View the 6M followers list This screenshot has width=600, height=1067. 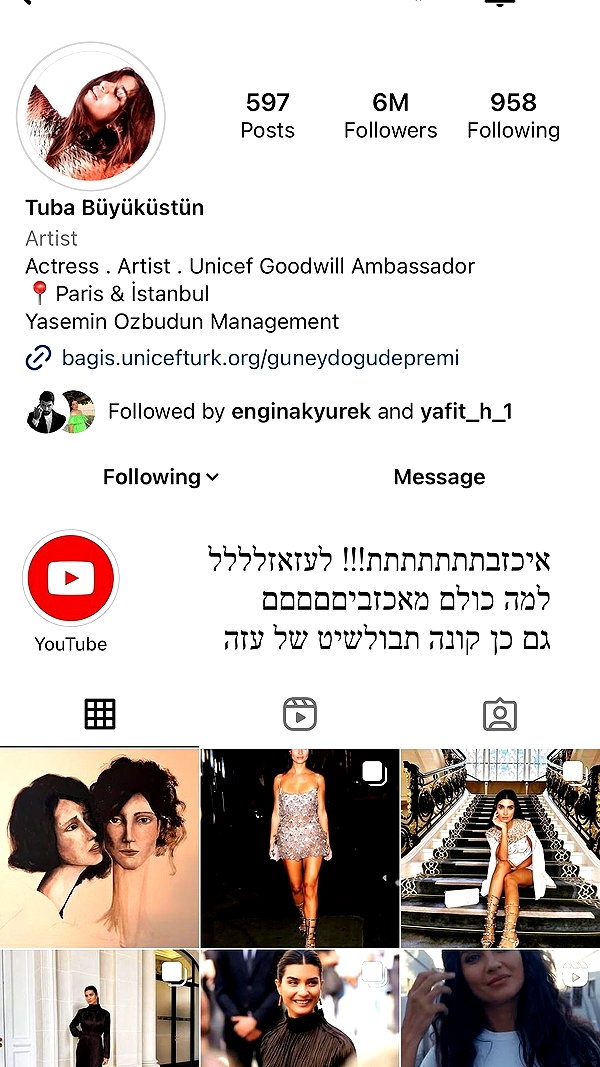(390, 116)
